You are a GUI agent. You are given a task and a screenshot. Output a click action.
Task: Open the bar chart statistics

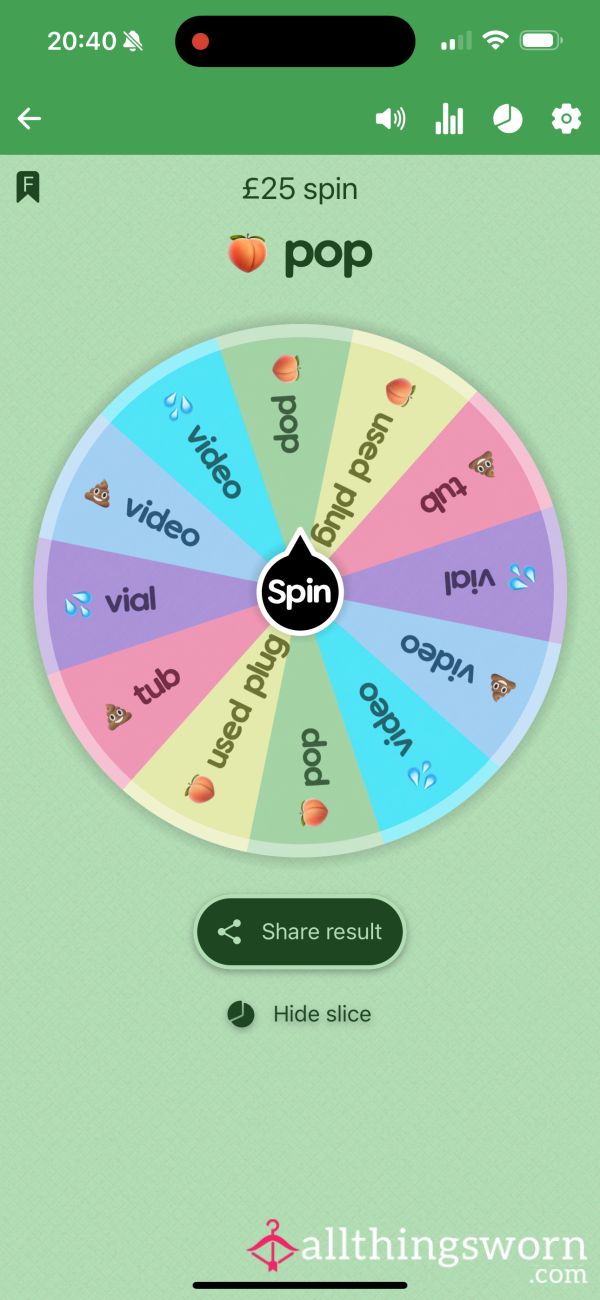click(x=449, y=119)
